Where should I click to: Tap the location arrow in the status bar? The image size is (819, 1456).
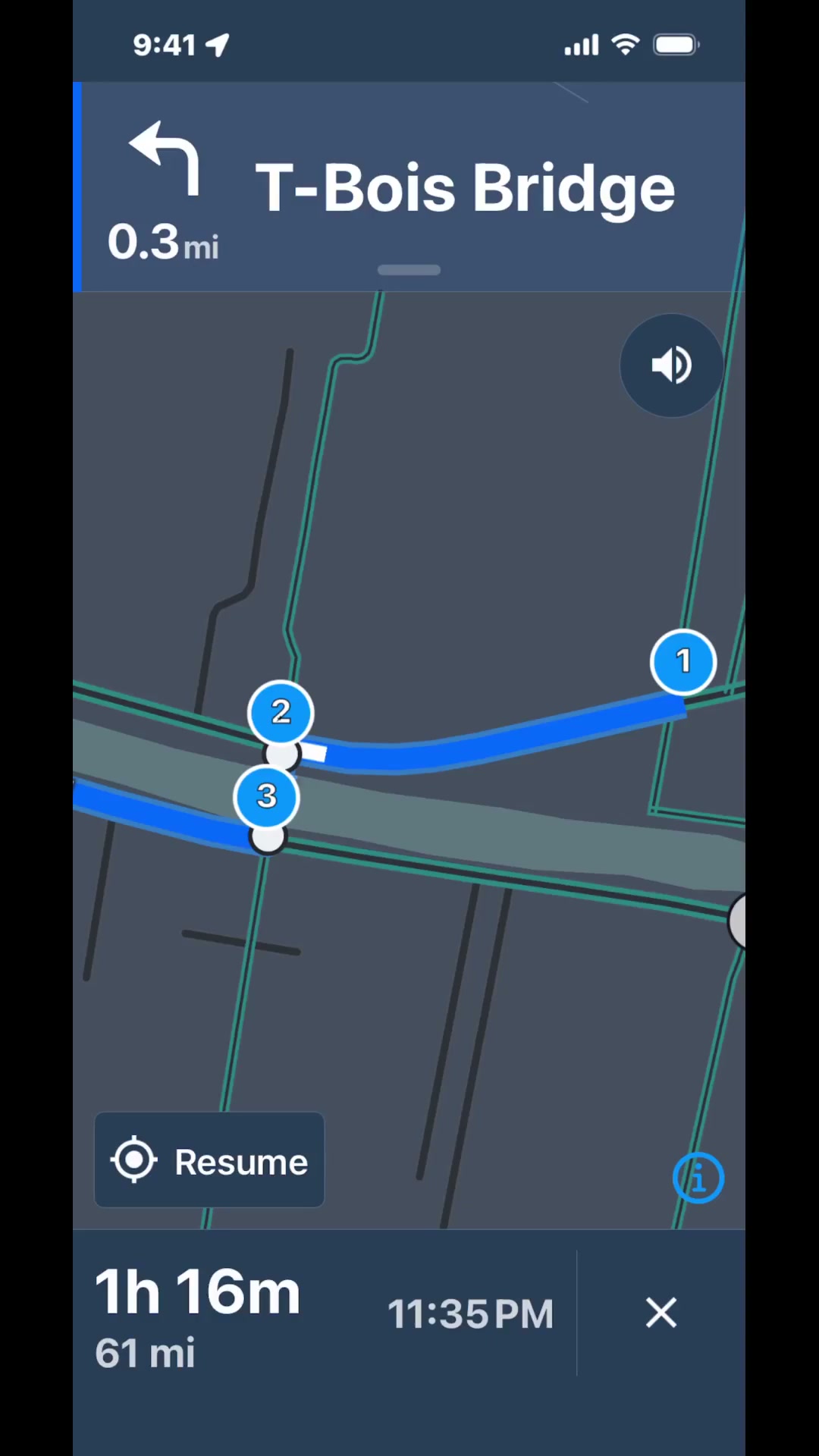pos(218,44)
